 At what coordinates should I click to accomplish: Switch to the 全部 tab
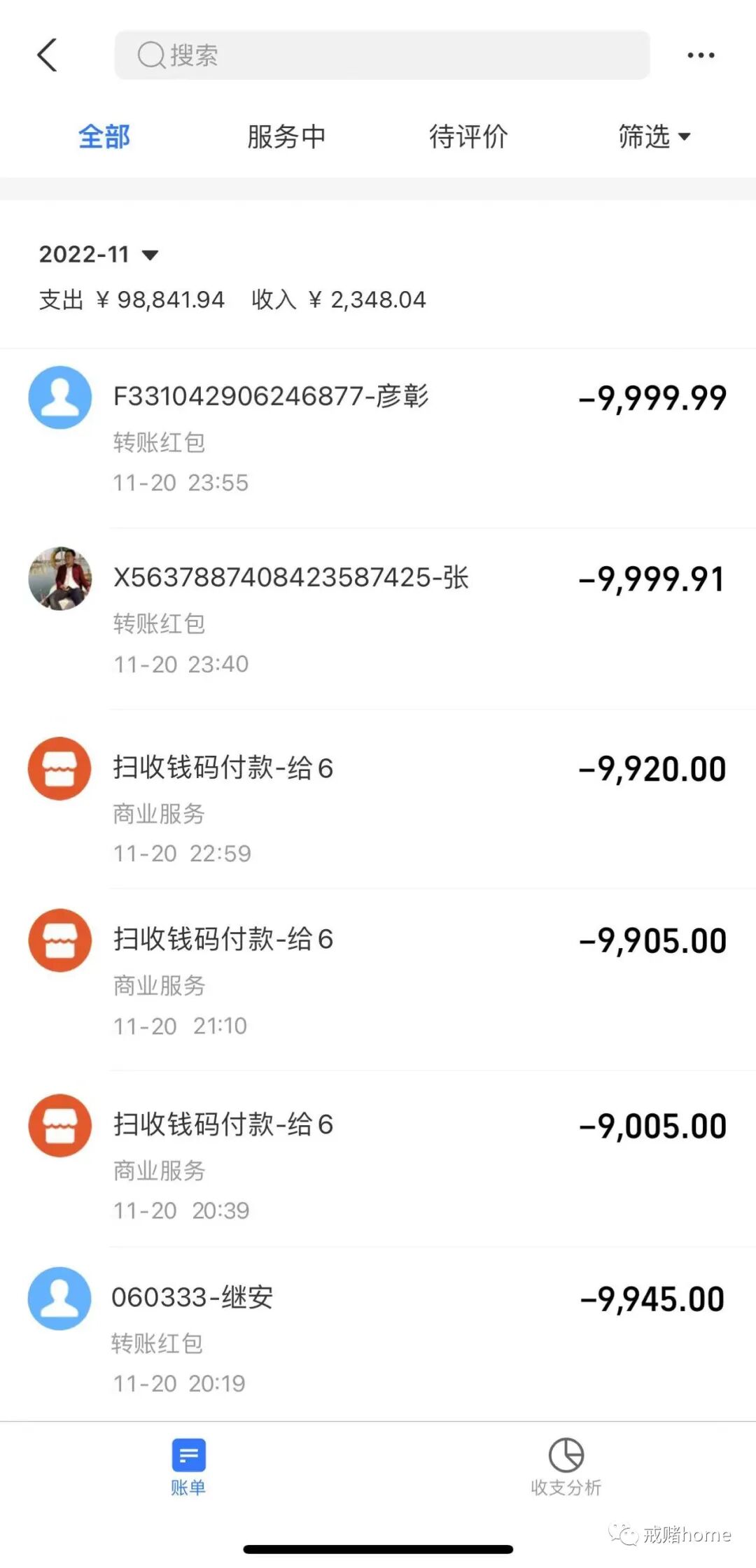point(104,137)
